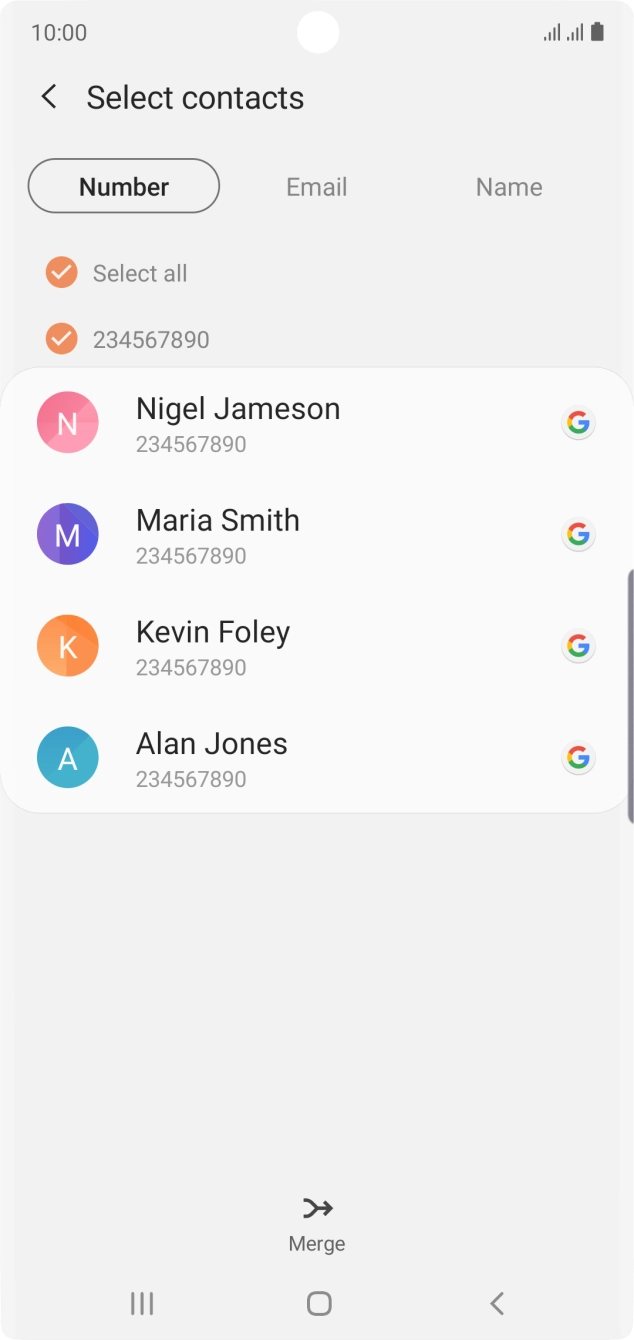Uncheck the Select all checkbox
Screen dimensions: 634x1340
[x=62, y=273]
